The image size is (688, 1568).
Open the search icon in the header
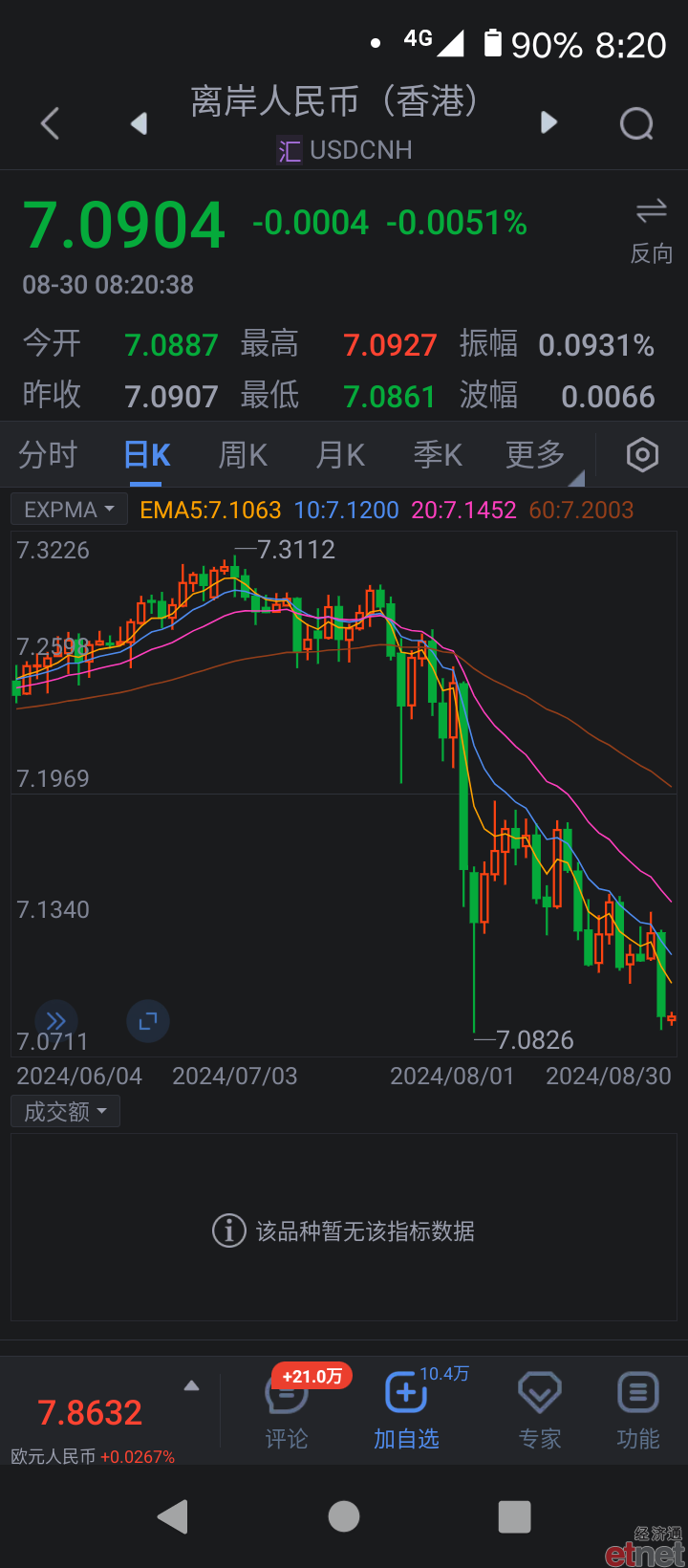point(636,123)
